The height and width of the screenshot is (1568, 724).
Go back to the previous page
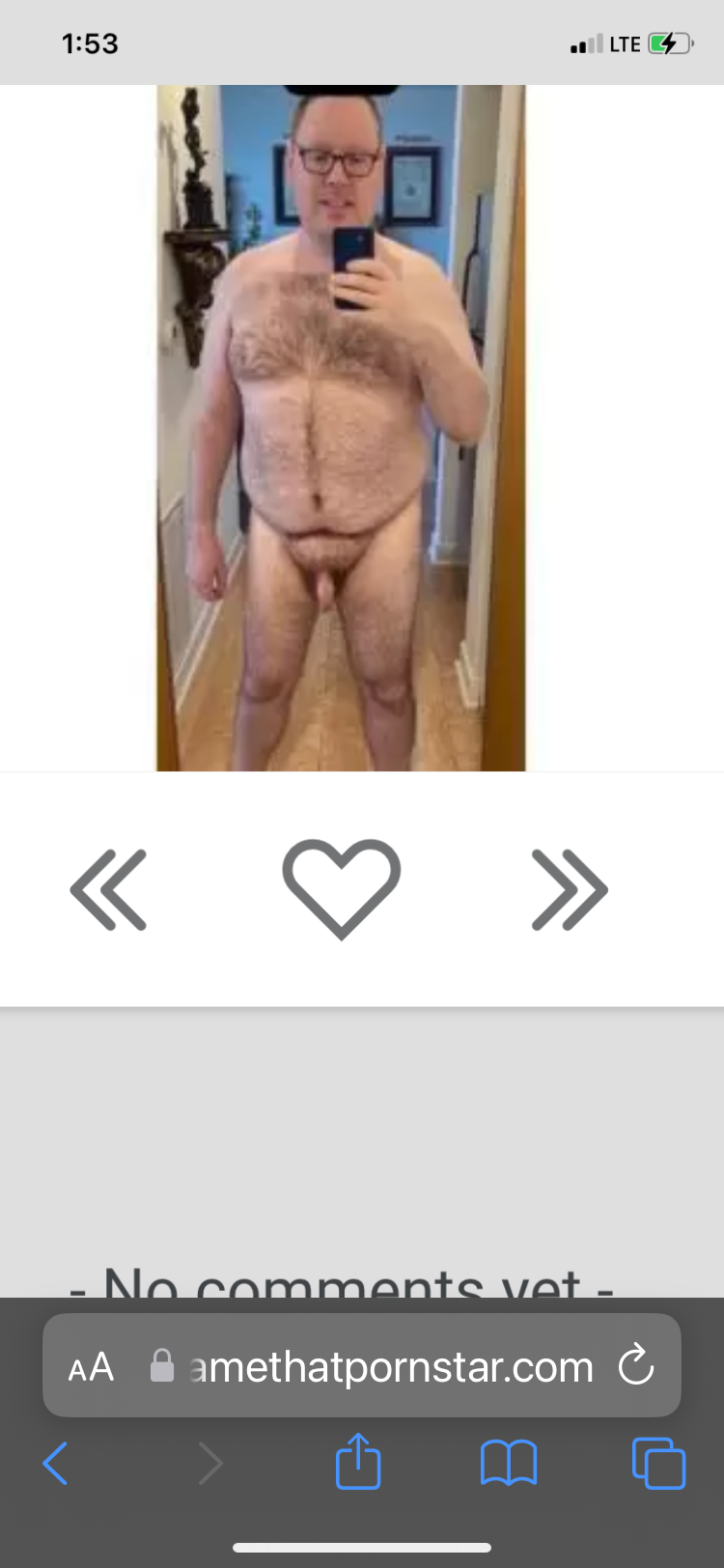pyautogui.click(x=56, y=1463)
